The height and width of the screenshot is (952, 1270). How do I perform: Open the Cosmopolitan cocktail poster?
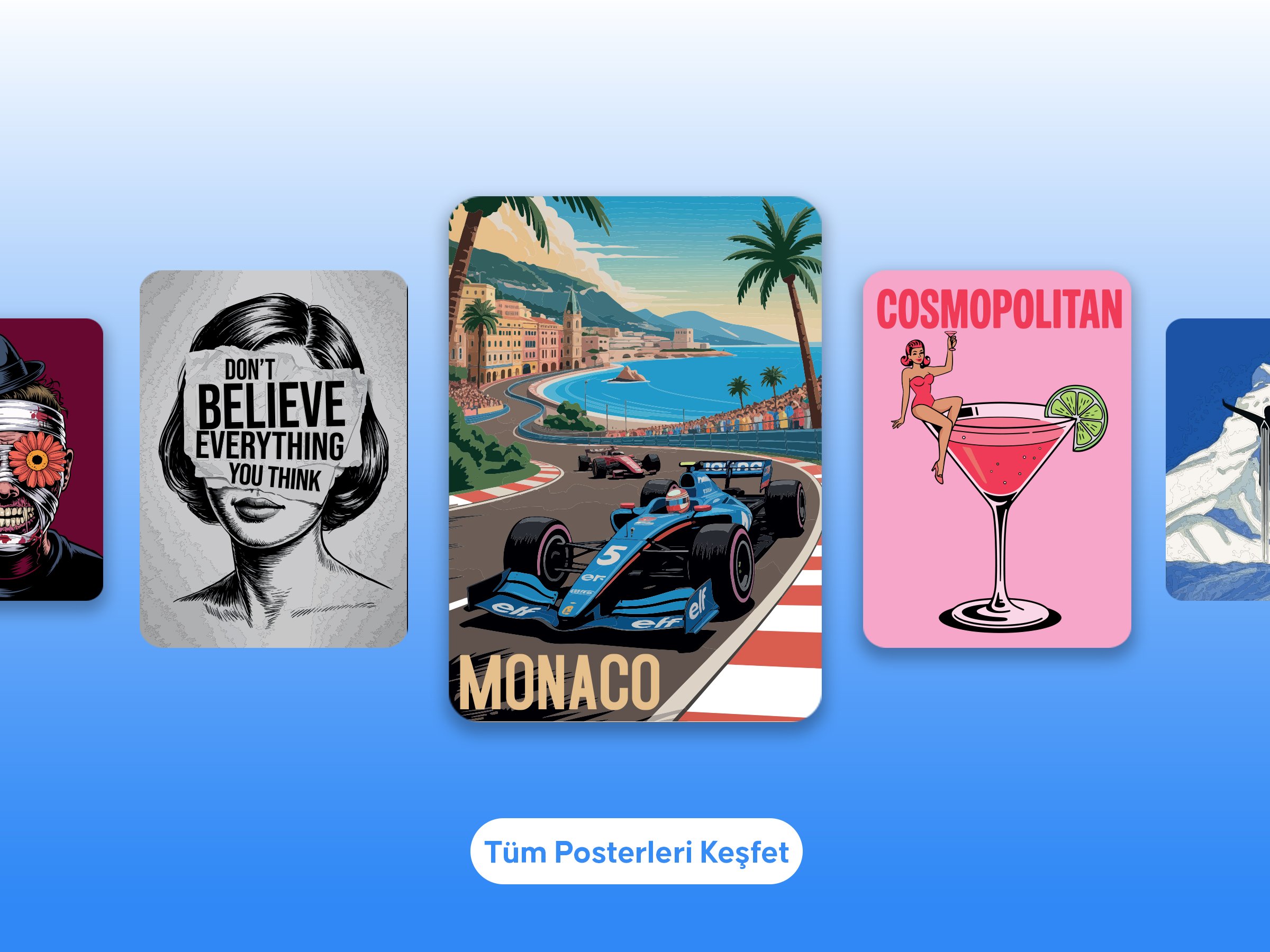(997, 459)
